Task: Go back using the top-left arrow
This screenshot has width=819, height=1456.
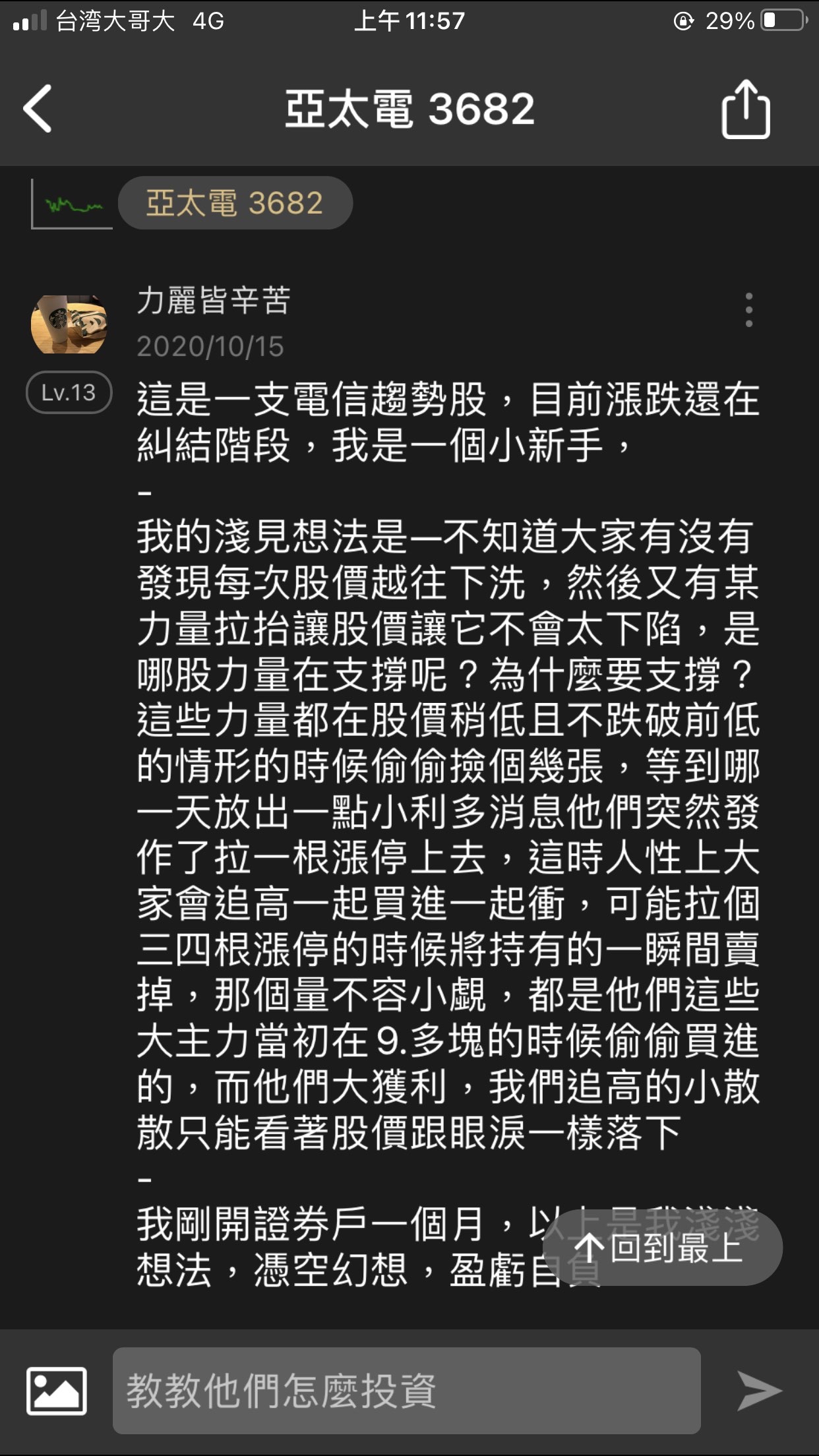Action: 38,109
